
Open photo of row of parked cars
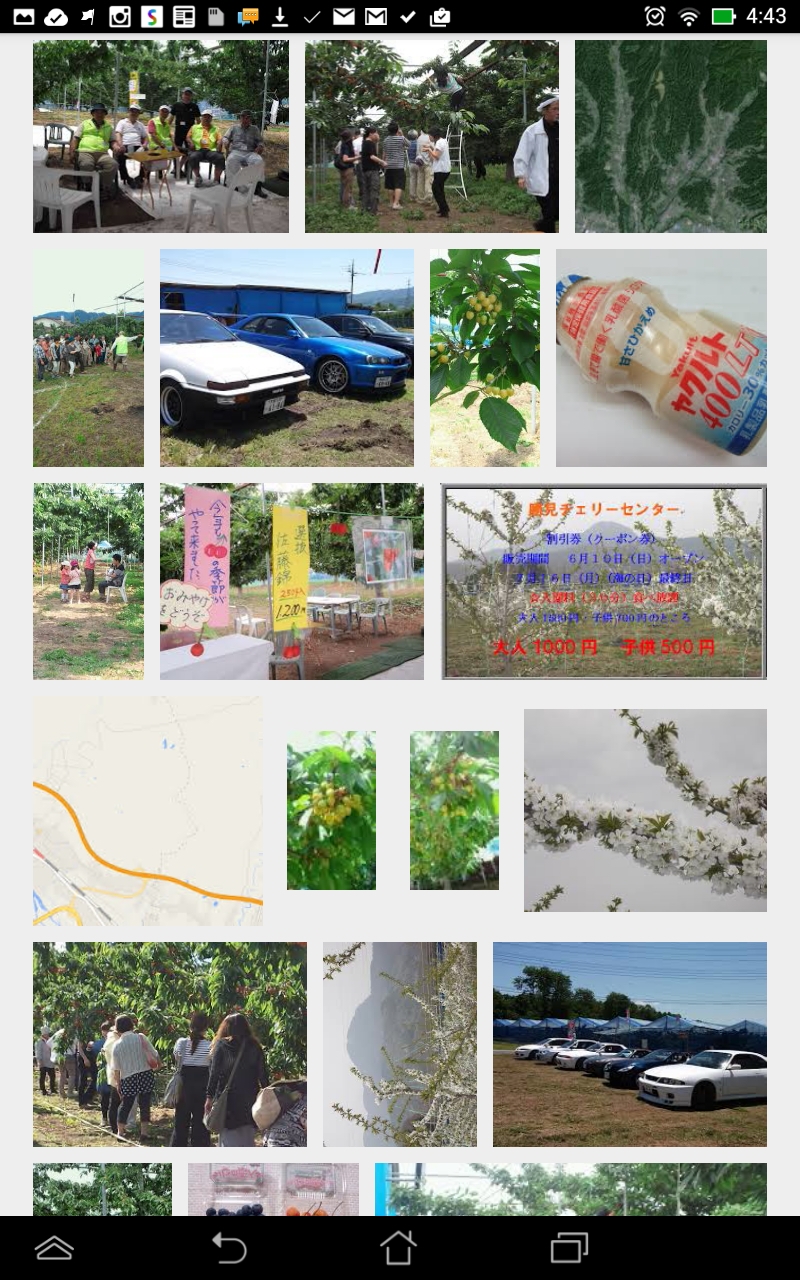click(x=629, y=1043)
